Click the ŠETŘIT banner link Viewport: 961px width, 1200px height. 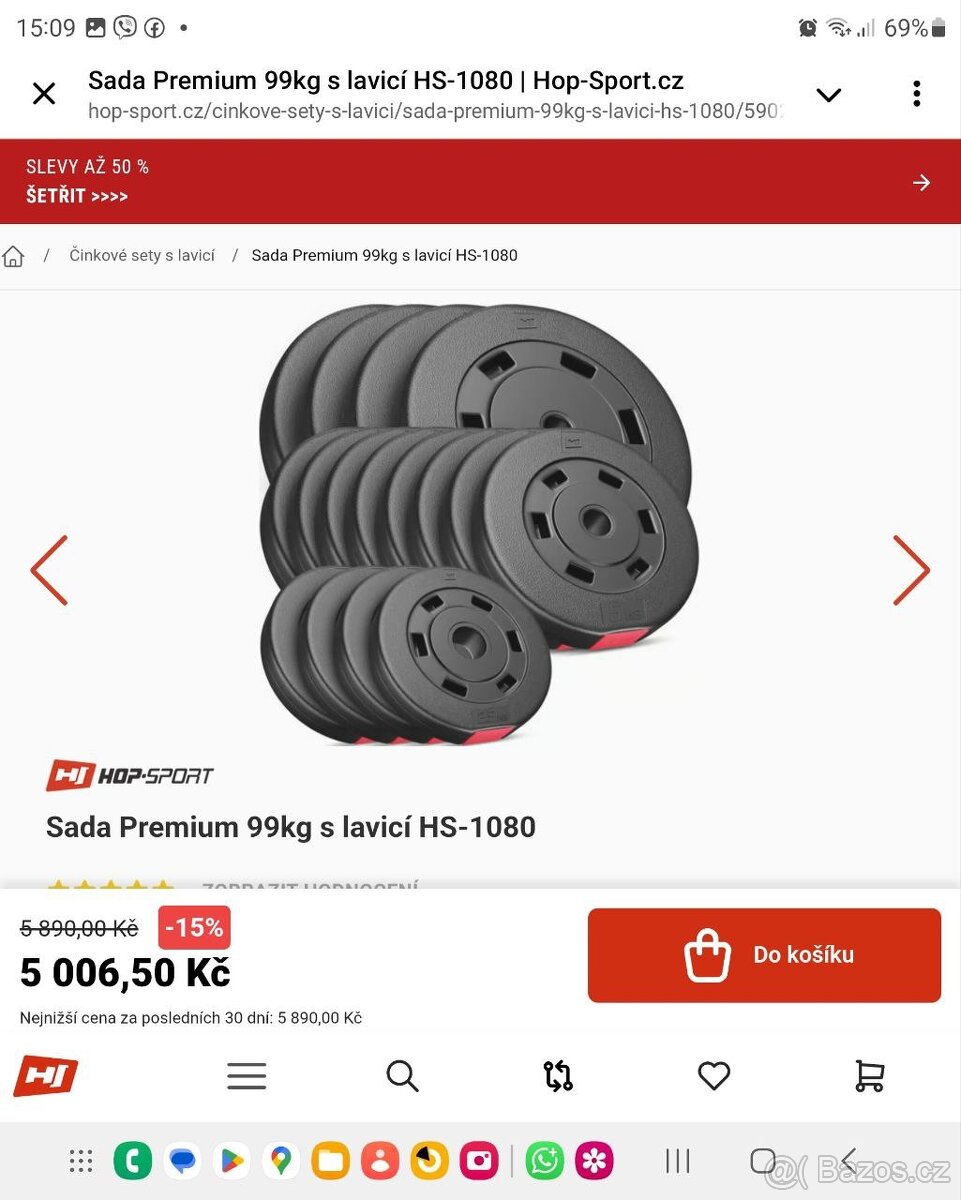(77, 196)
